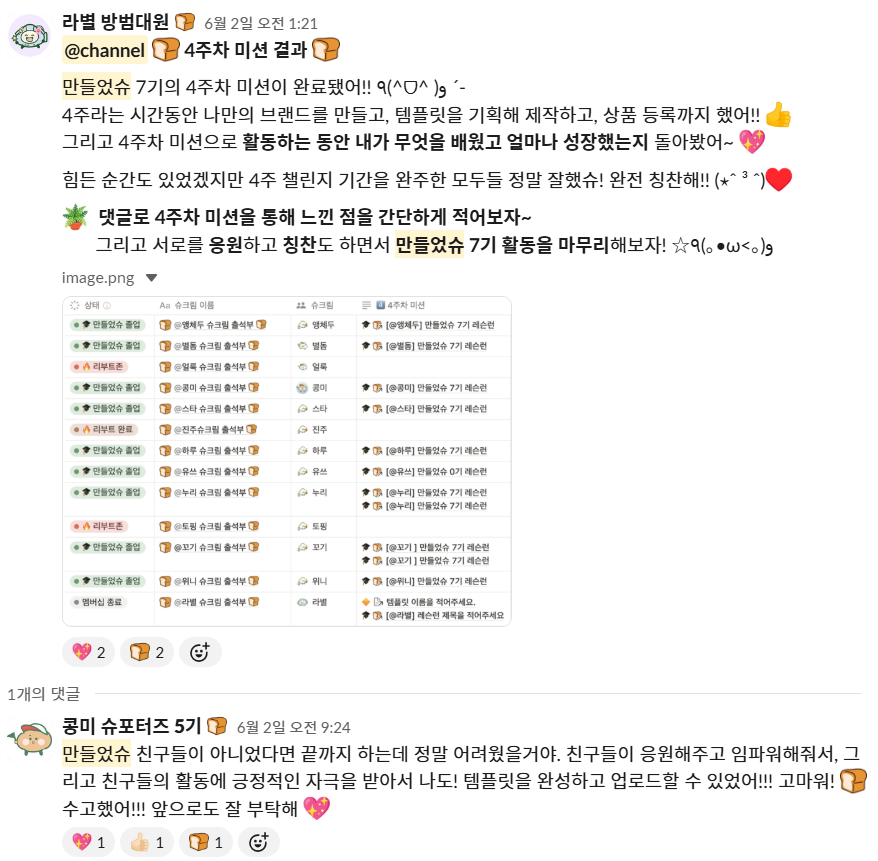Open the image.png table attachment
The width and height of the screenshot is (878, 861).
[286, 461]
